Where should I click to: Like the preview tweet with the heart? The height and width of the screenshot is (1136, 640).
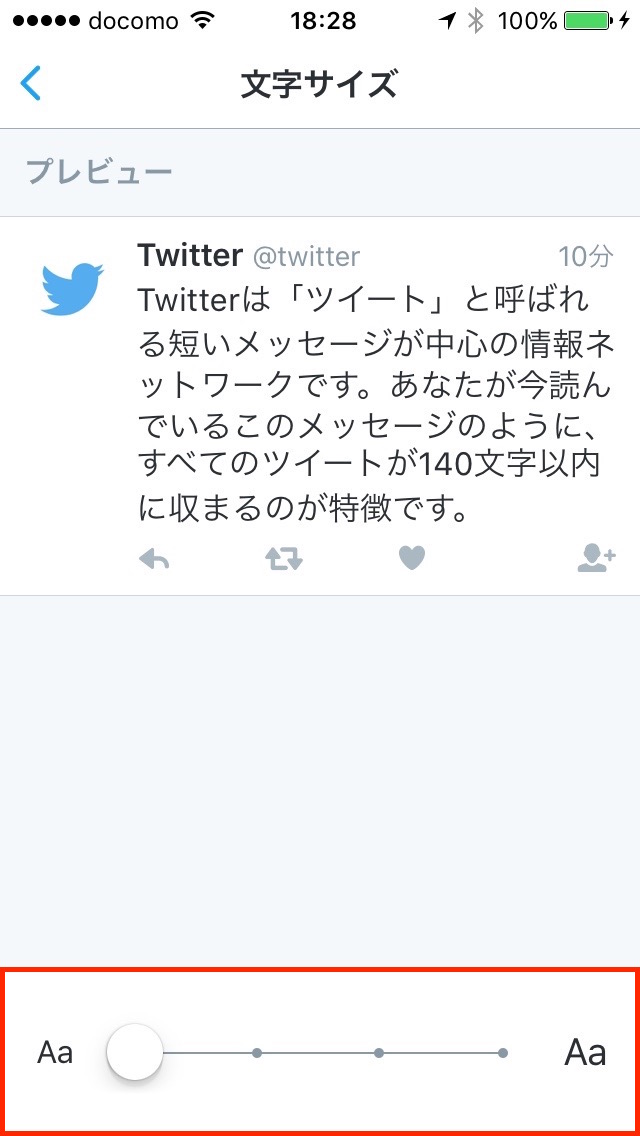click(412, 558)
